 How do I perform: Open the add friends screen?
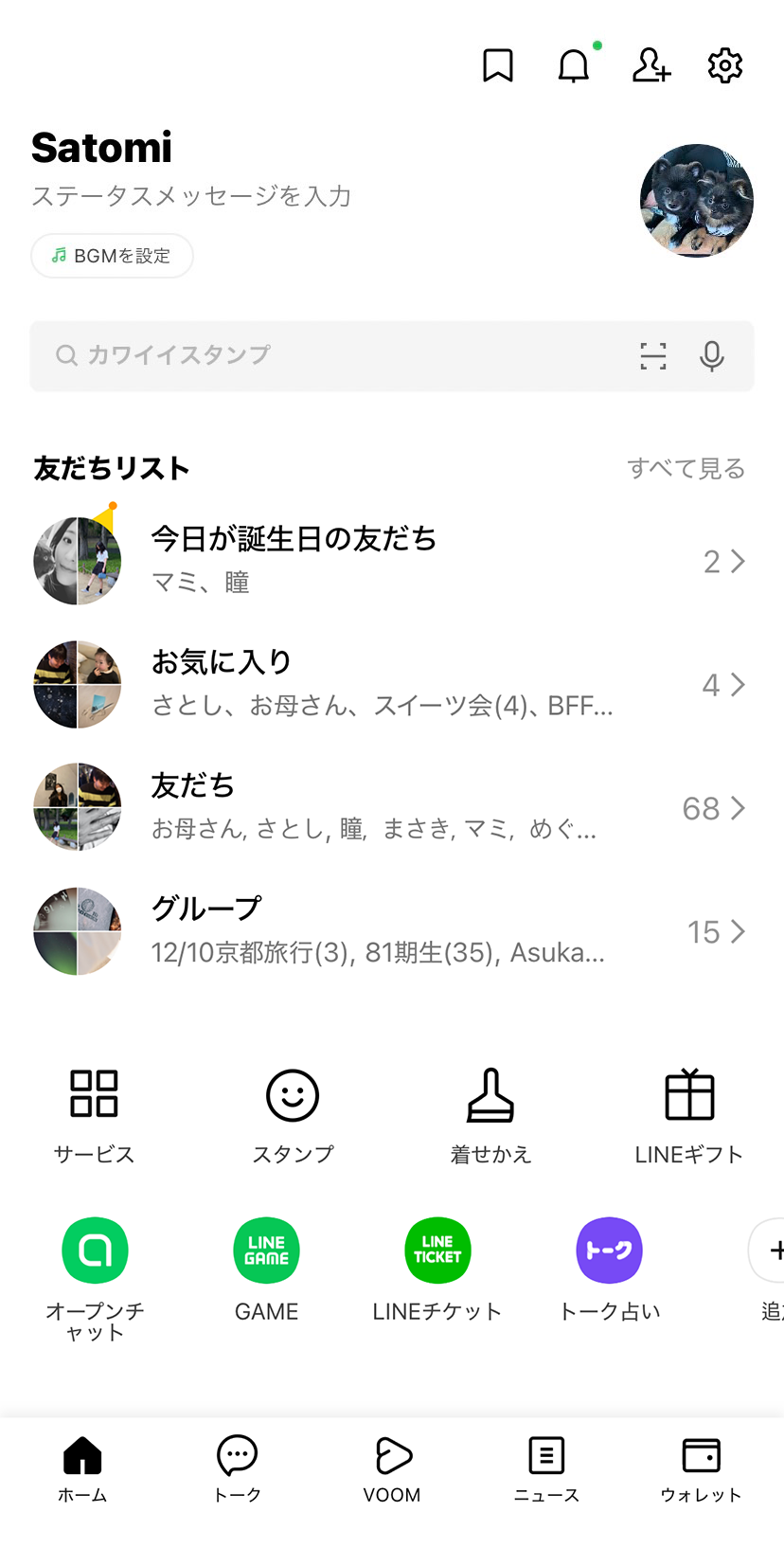point(650,65)
